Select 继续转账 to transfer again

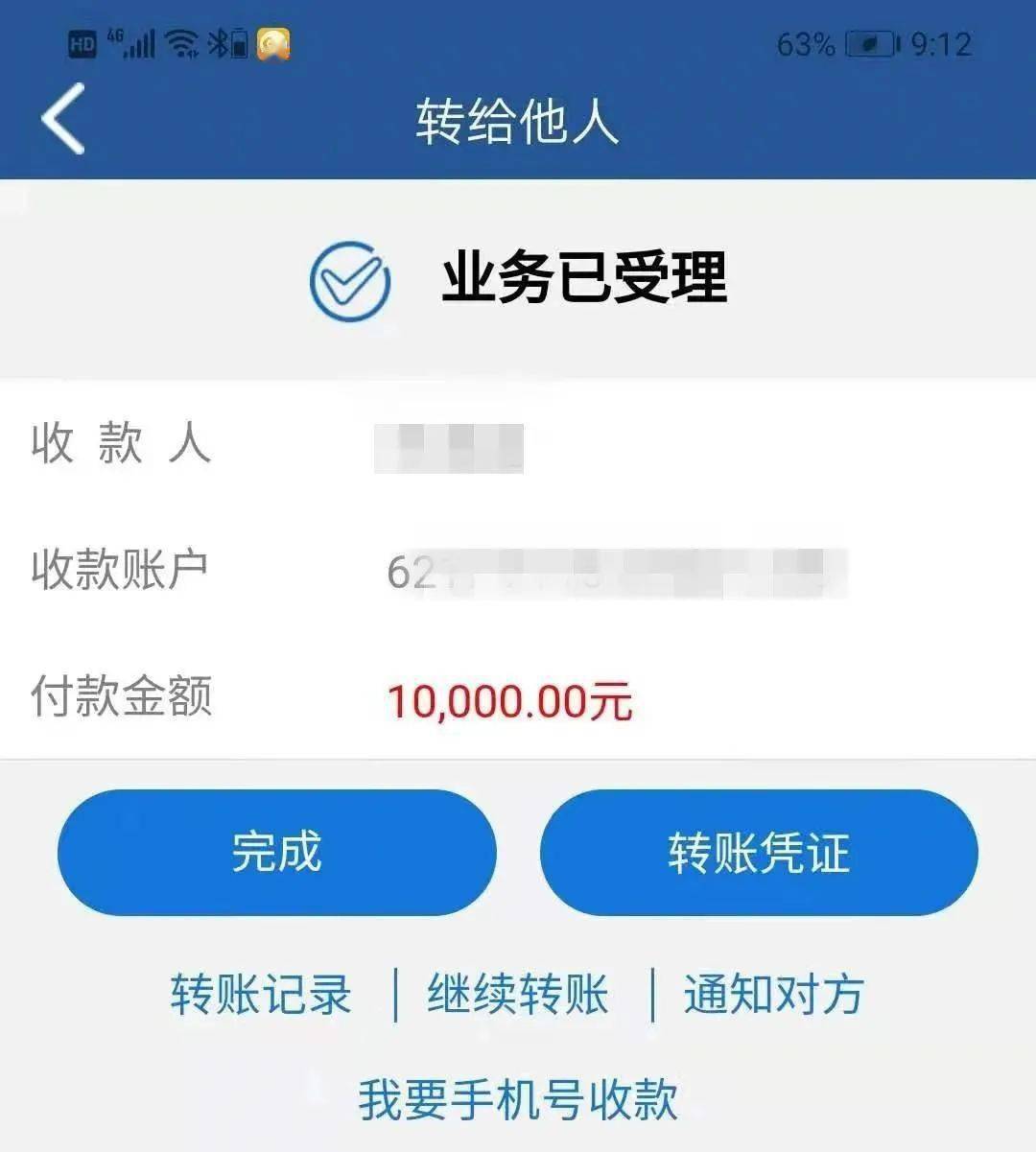pyautogui.click(x=518, y=994)
